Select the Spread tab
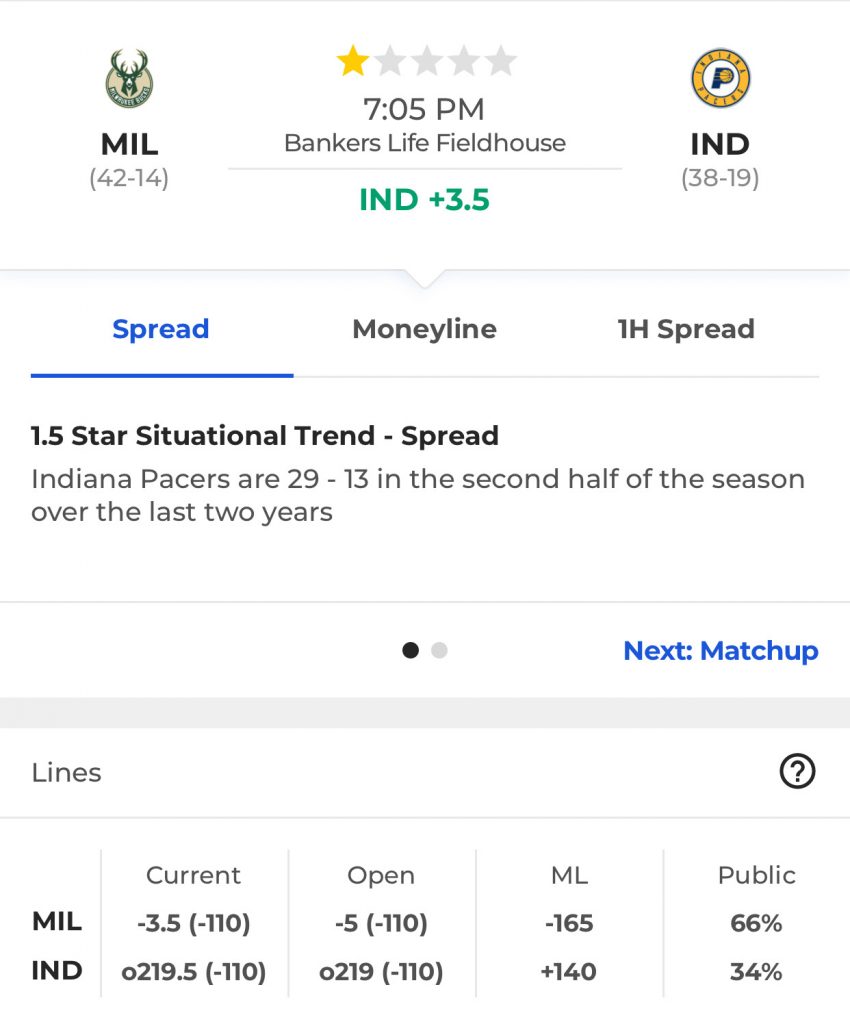Viewport: 850px width, 1024px height. 161,329
